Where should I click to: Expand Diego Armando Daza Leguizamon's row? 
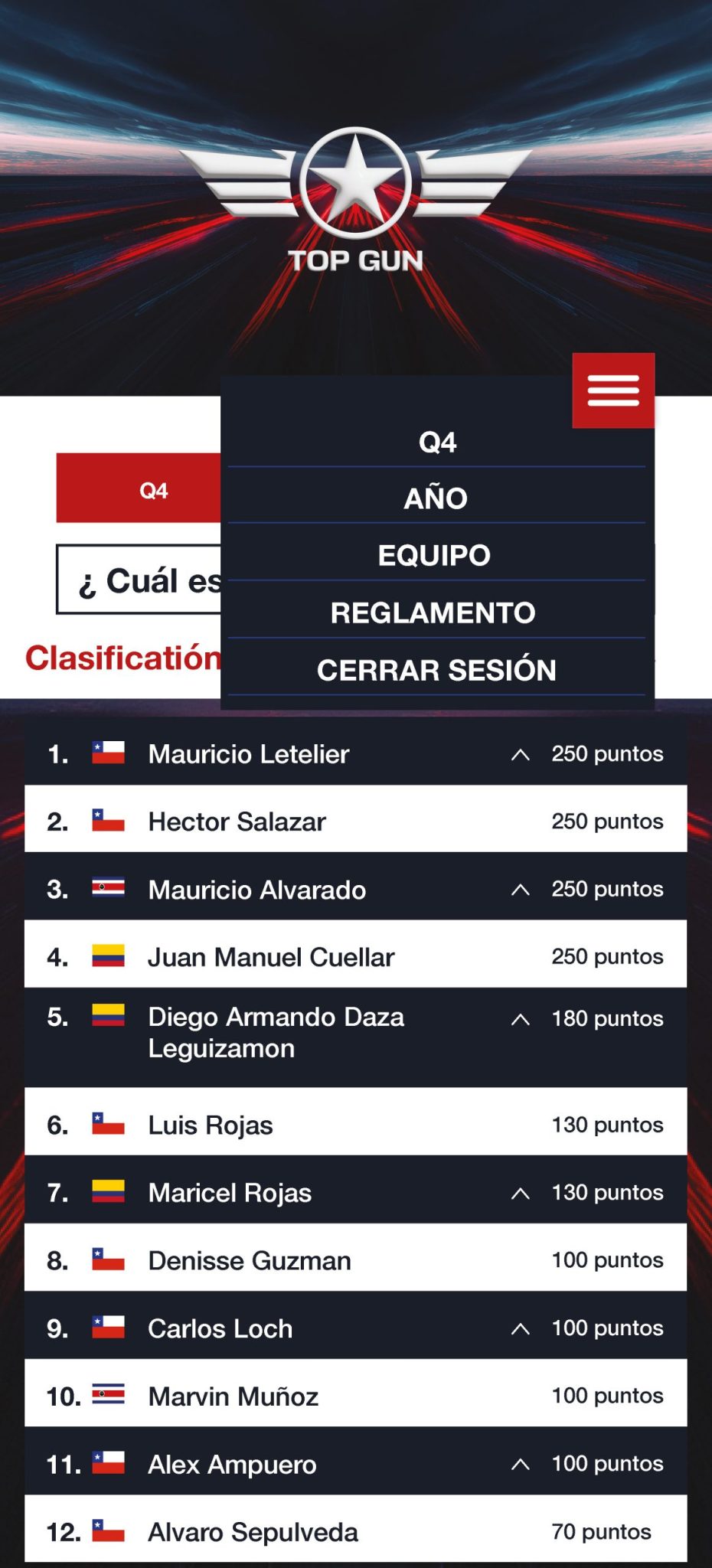(520, 1019)
